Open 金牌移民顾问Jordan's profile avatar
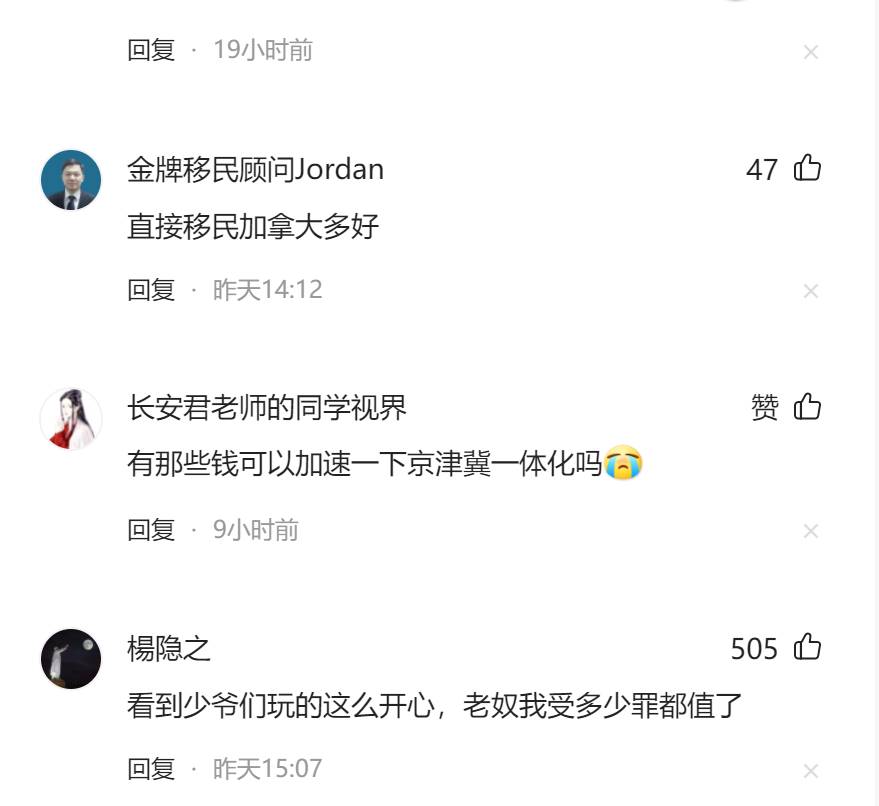This screenshot has height=806, width=879. [71, 180]
